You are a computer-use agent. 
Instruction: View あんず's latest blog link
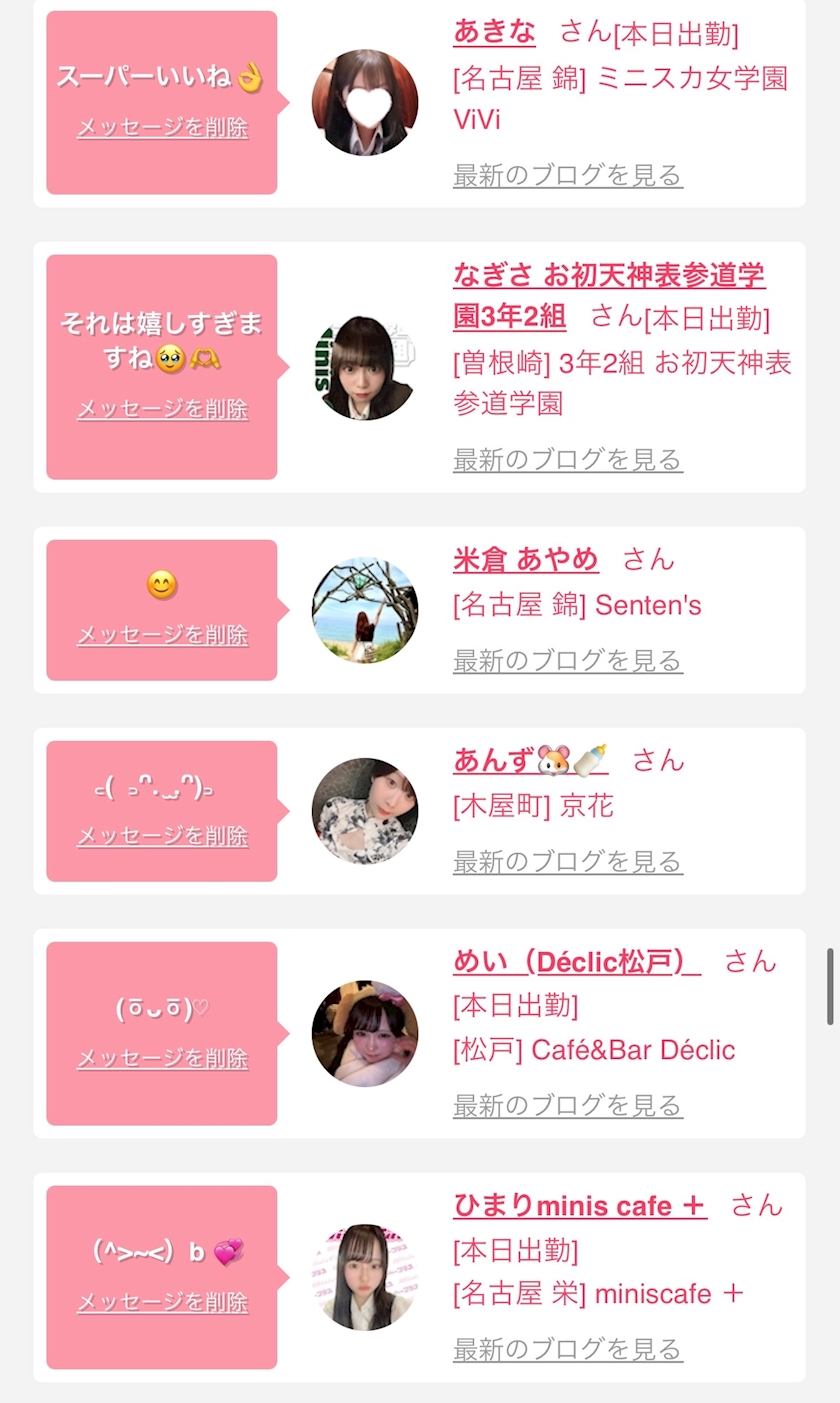point(568,862)
